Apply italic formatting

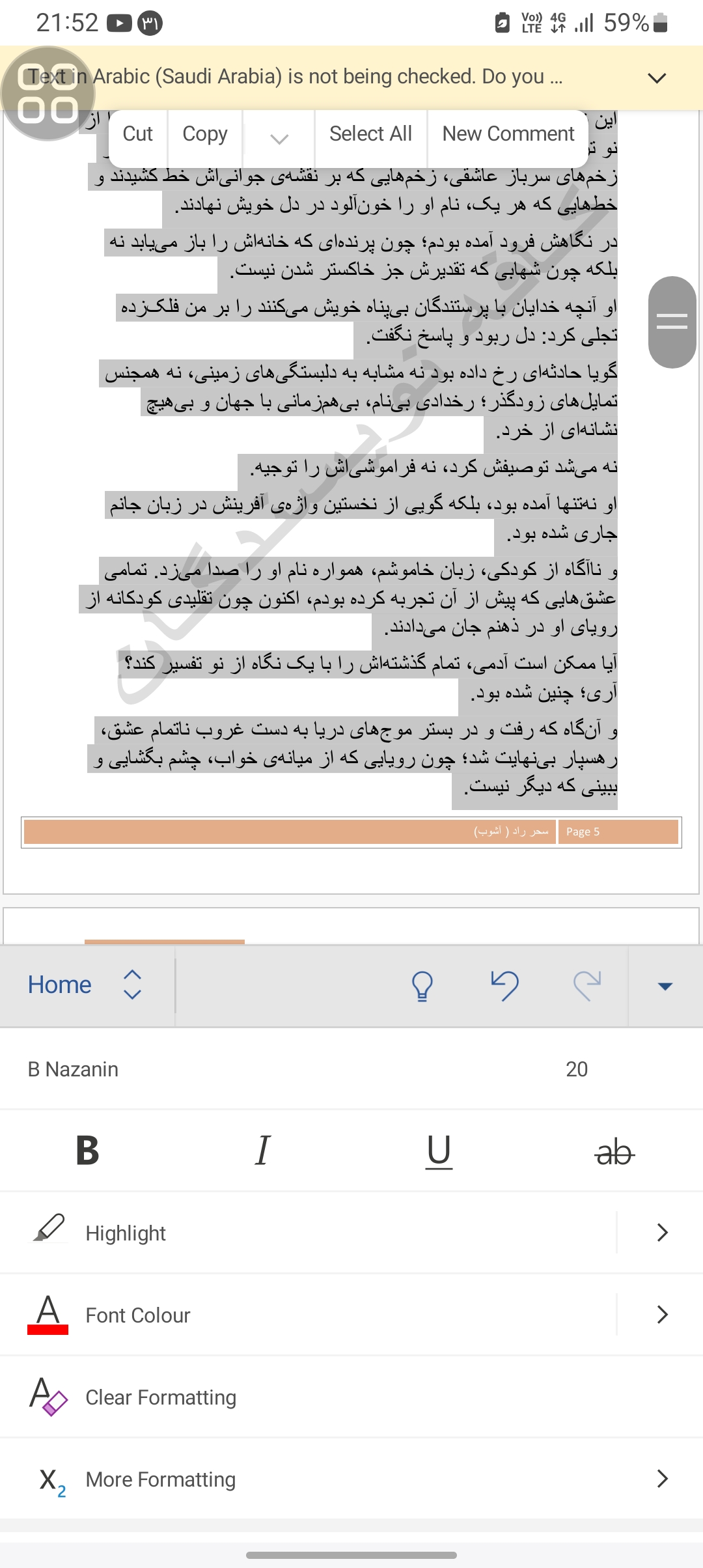262,1151
